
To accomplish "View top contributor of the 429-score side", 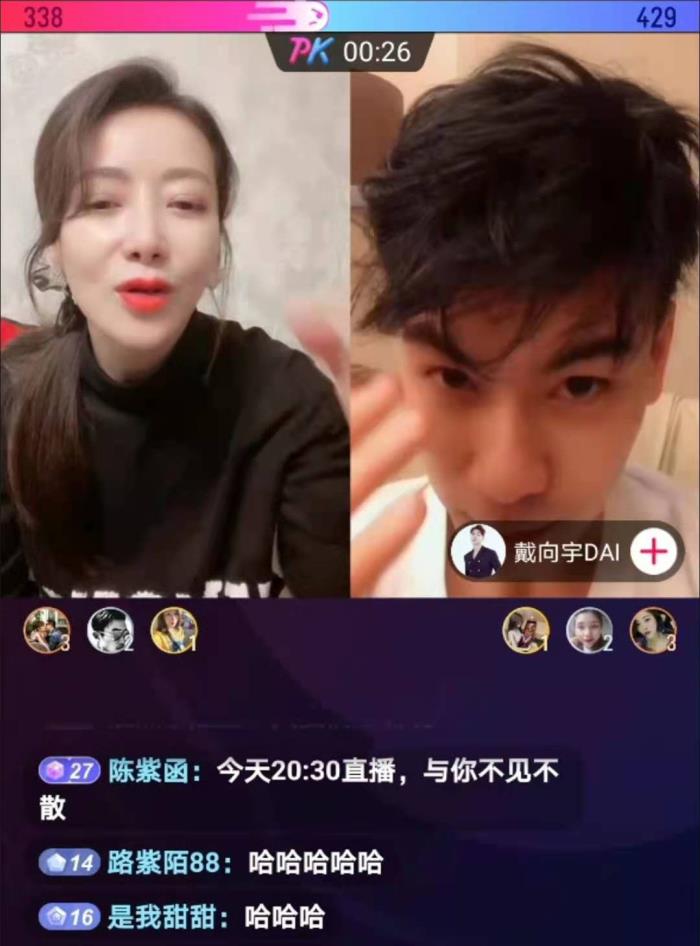I will (x=526, y=630).
